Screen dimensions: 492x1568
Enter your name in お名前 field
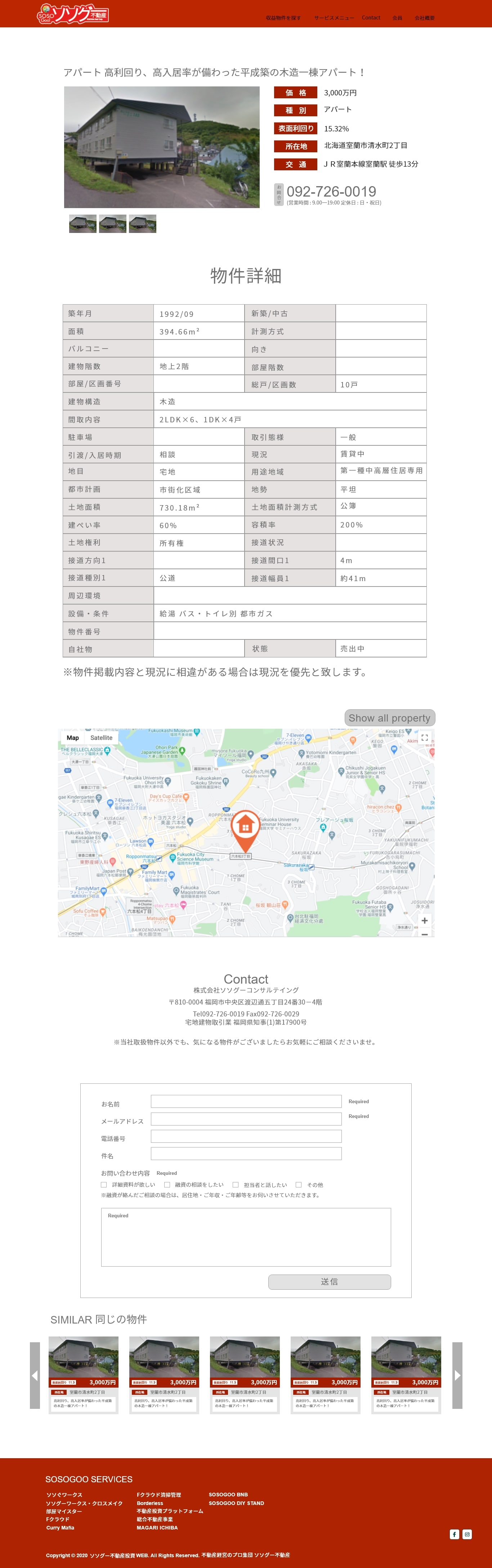pos(246,1101)
